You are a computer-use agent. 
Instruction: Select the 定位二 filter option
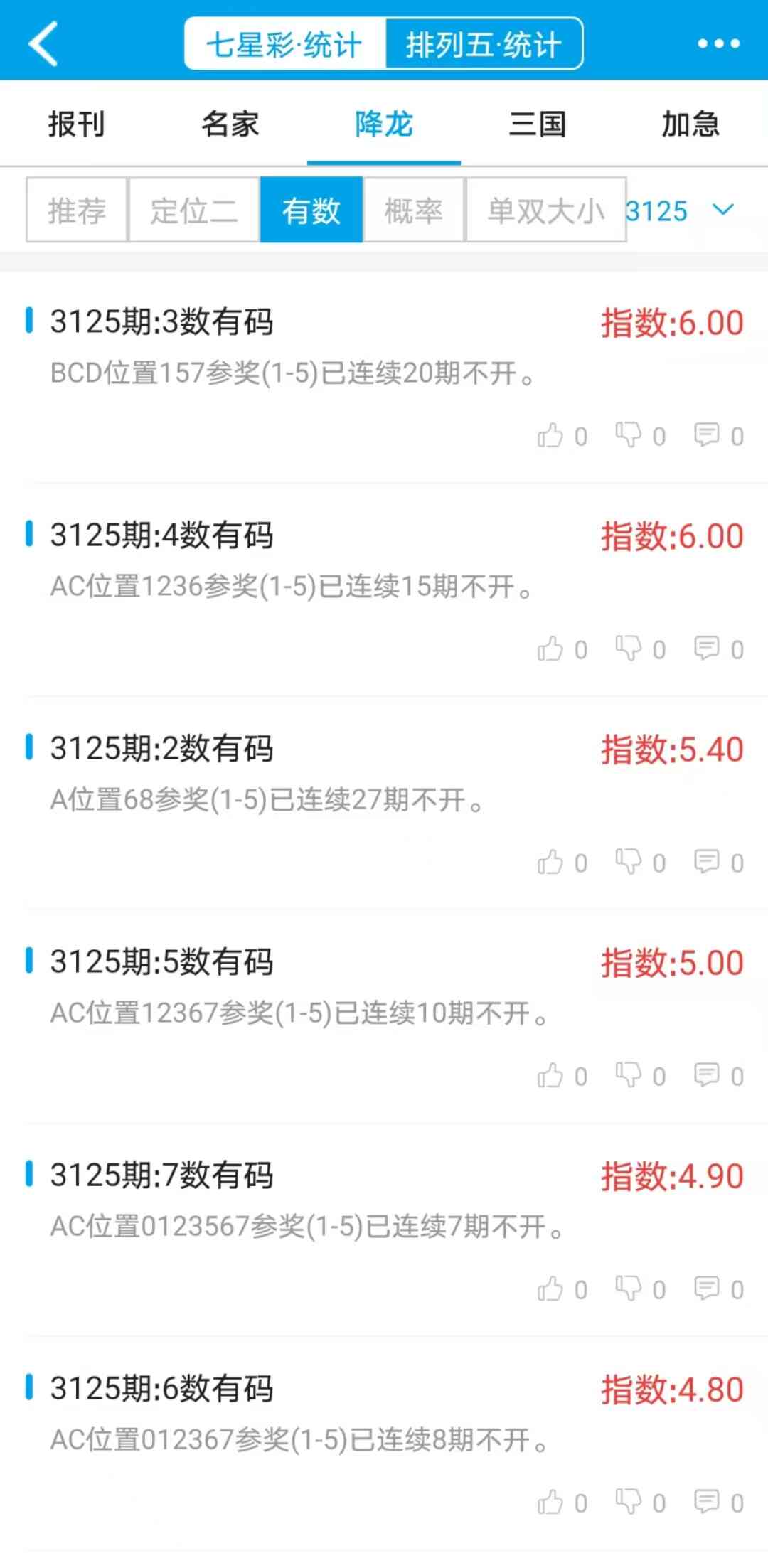pos(192,210)
